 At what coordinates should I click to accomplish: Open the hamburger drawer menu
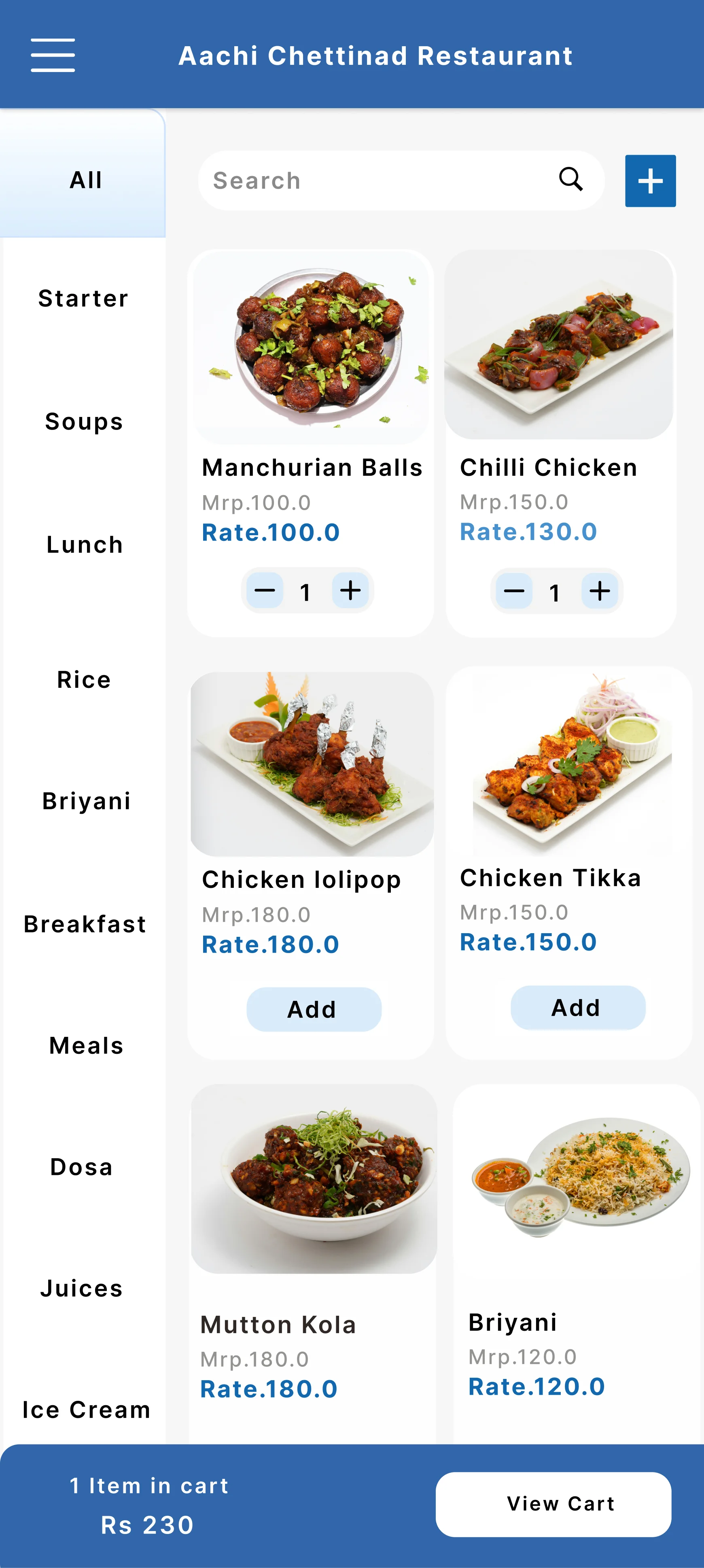pyautogui.click(x=53, y=55)
